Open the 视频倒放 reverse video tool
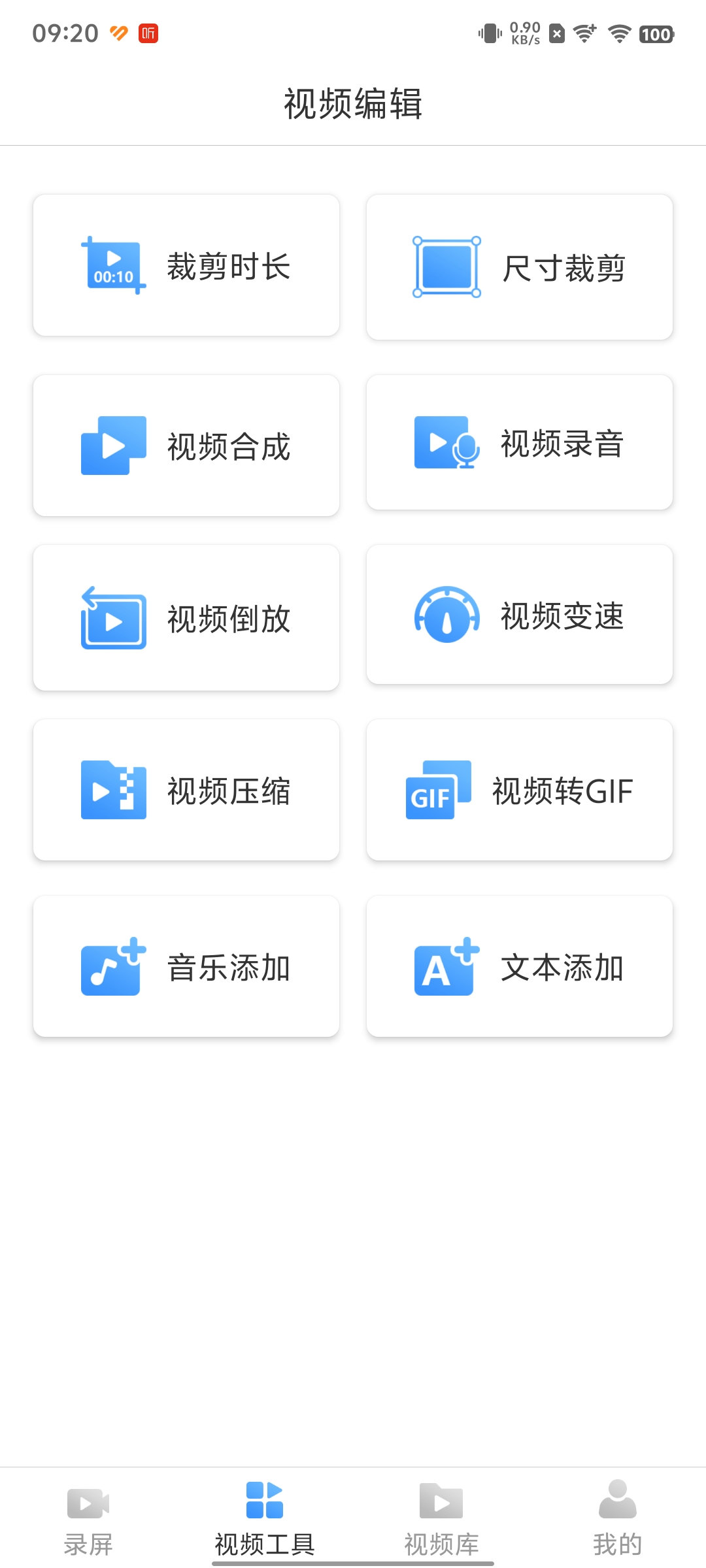 tap(186, 617)
